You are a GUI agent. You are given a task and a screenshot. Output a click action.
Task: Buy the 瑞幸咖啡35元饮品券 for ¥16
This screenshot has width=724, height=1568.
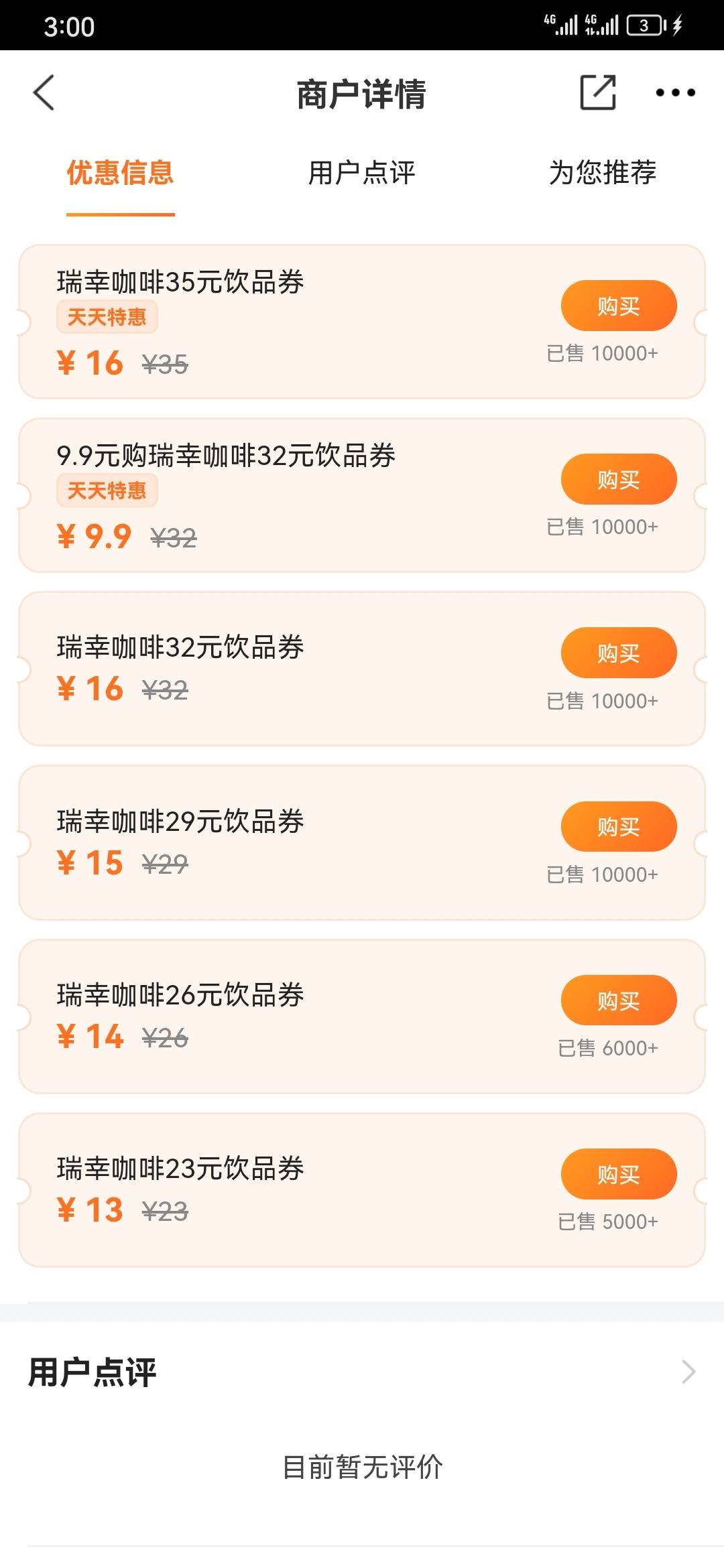pyautogui.click(x=619, y=306)
